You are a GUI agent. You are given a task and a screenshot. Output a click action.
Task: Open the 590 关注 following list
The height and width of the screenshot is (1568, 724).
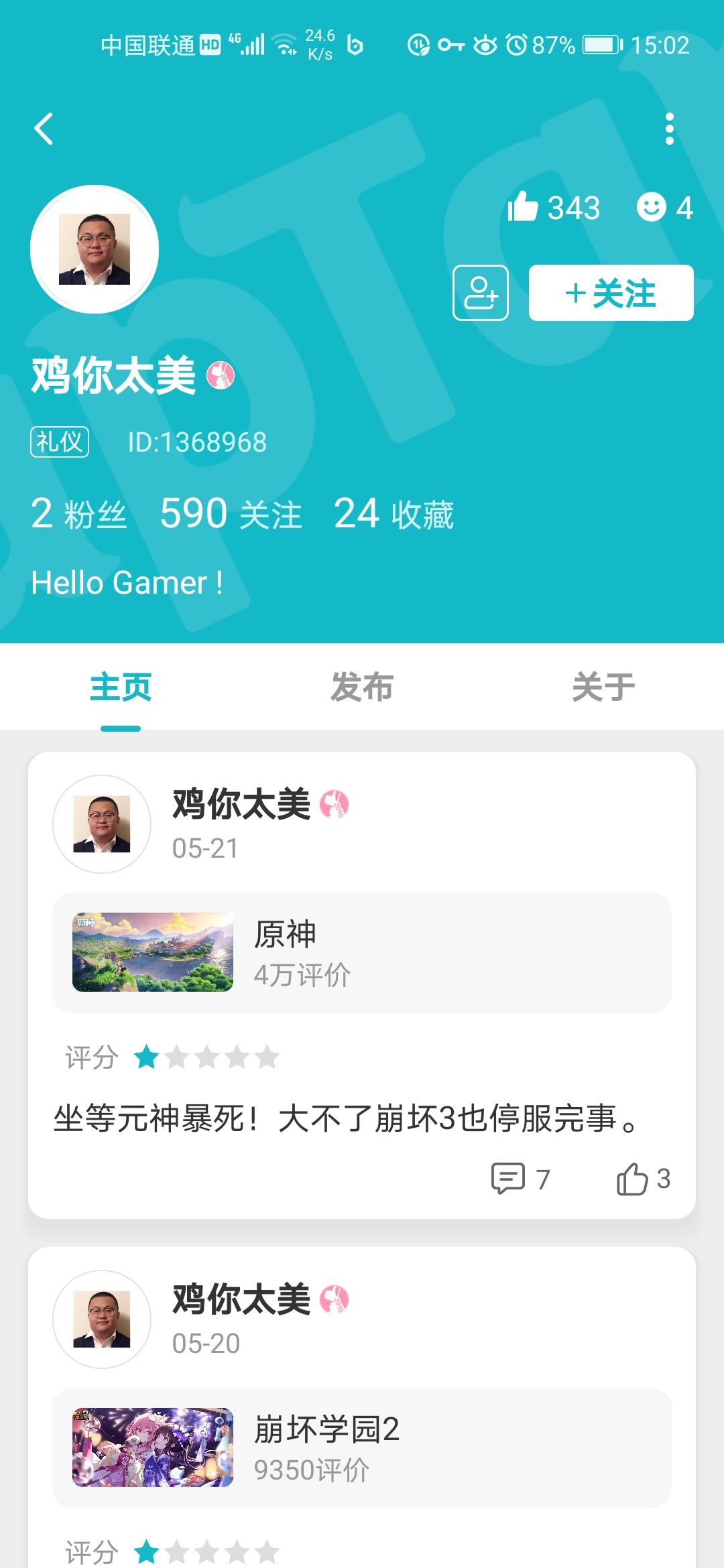point(228,514)
